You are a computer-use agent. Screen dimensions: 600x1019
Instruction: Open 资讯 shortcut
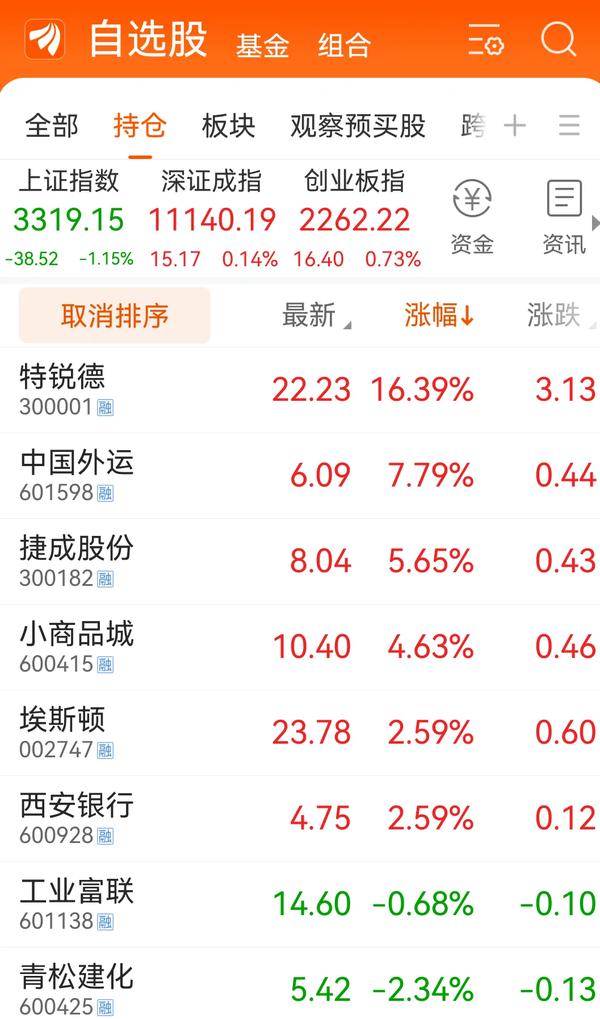[564, 217]
